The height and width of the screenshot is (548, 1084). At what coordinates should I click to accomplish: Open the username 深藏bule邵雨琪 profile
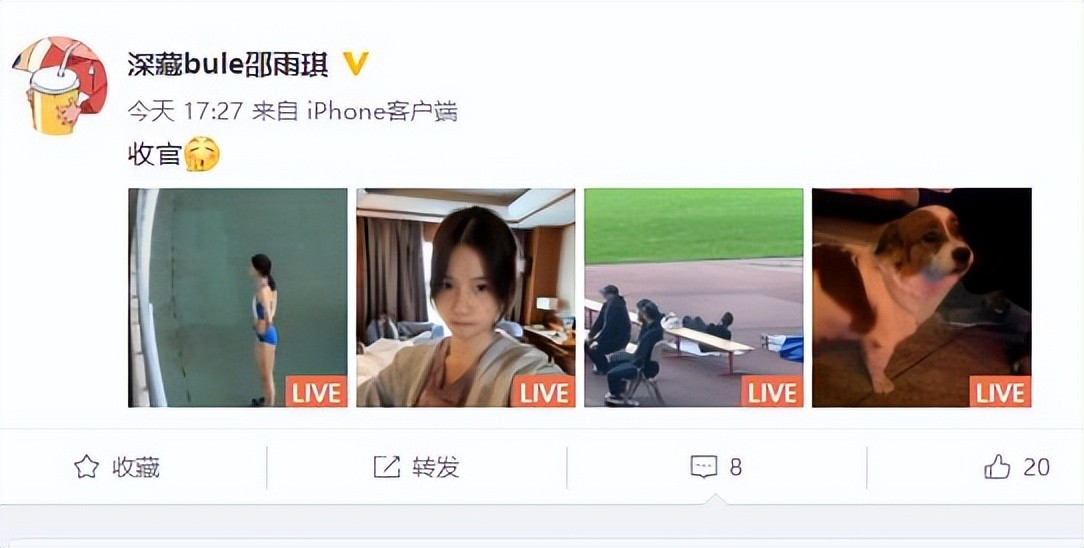pyautogui.click(x=228, y=64)
